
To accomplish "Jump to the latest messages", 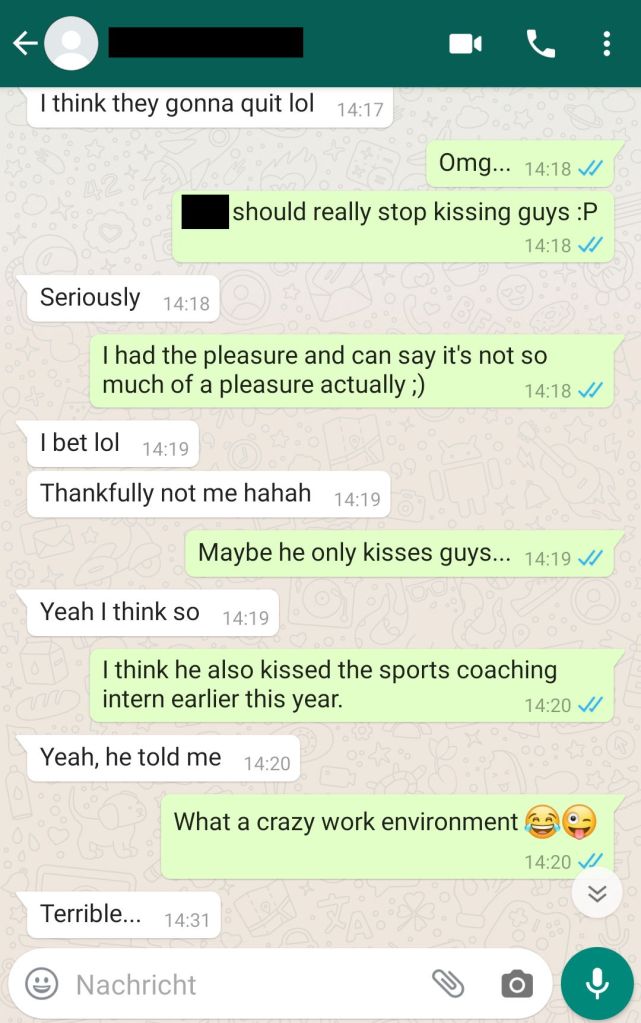I will [597, 894].
